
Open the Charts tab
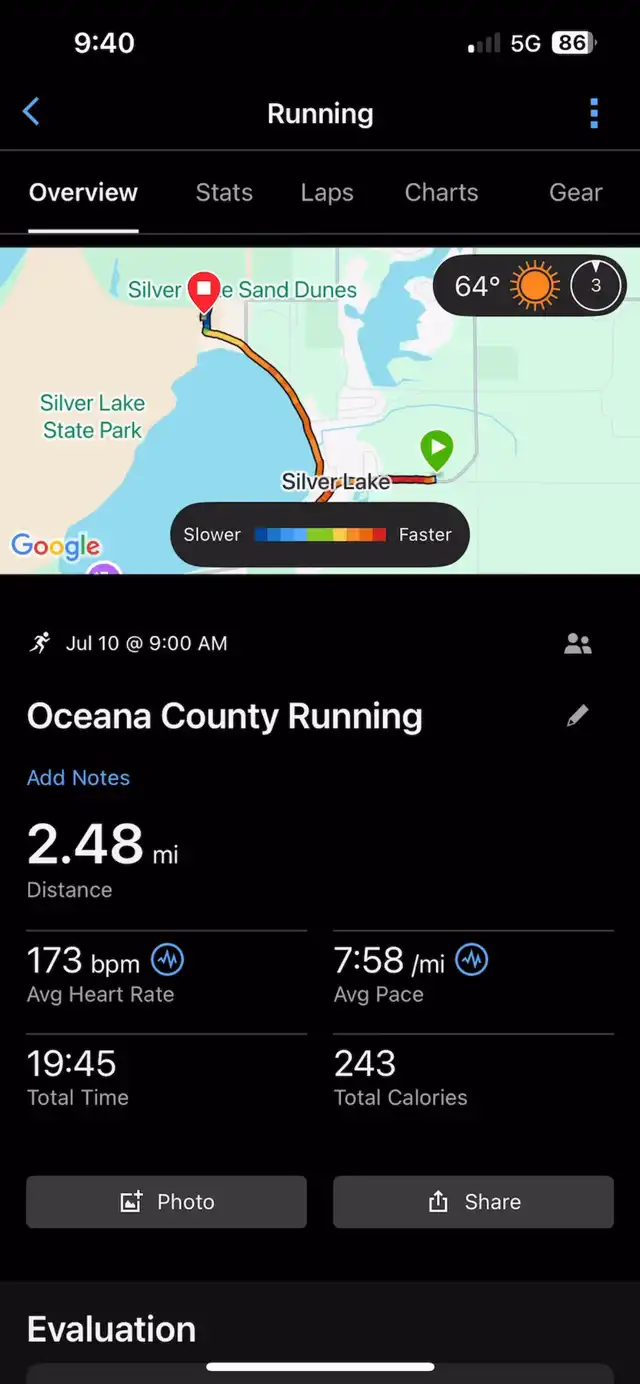pos(441,192)
